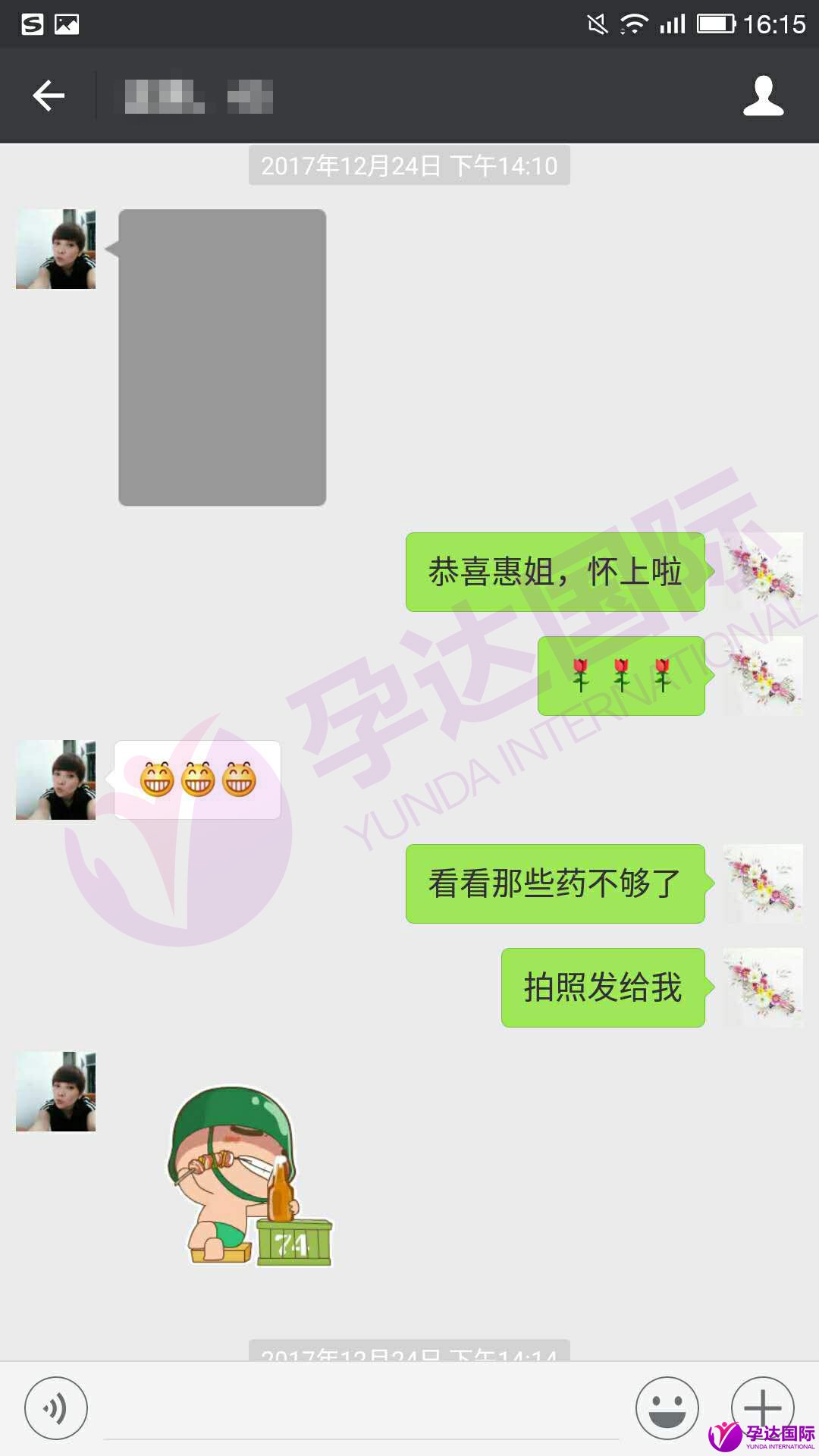Open the plus attachment menu
819x1456 pixels.
point(762,1407)
